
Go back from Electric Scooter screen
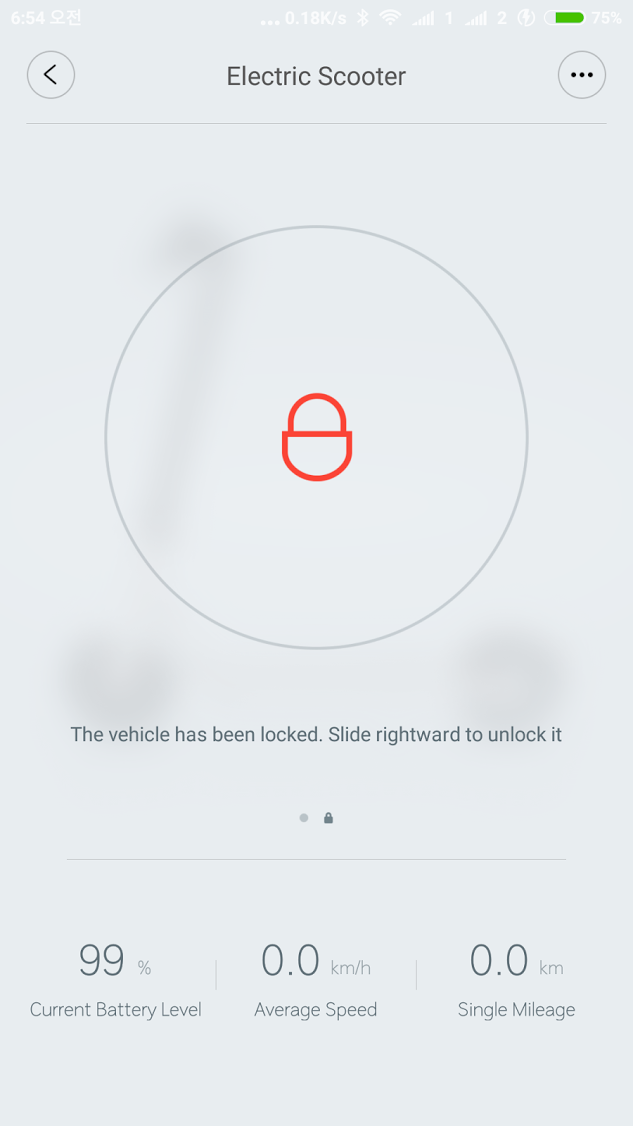51,75
